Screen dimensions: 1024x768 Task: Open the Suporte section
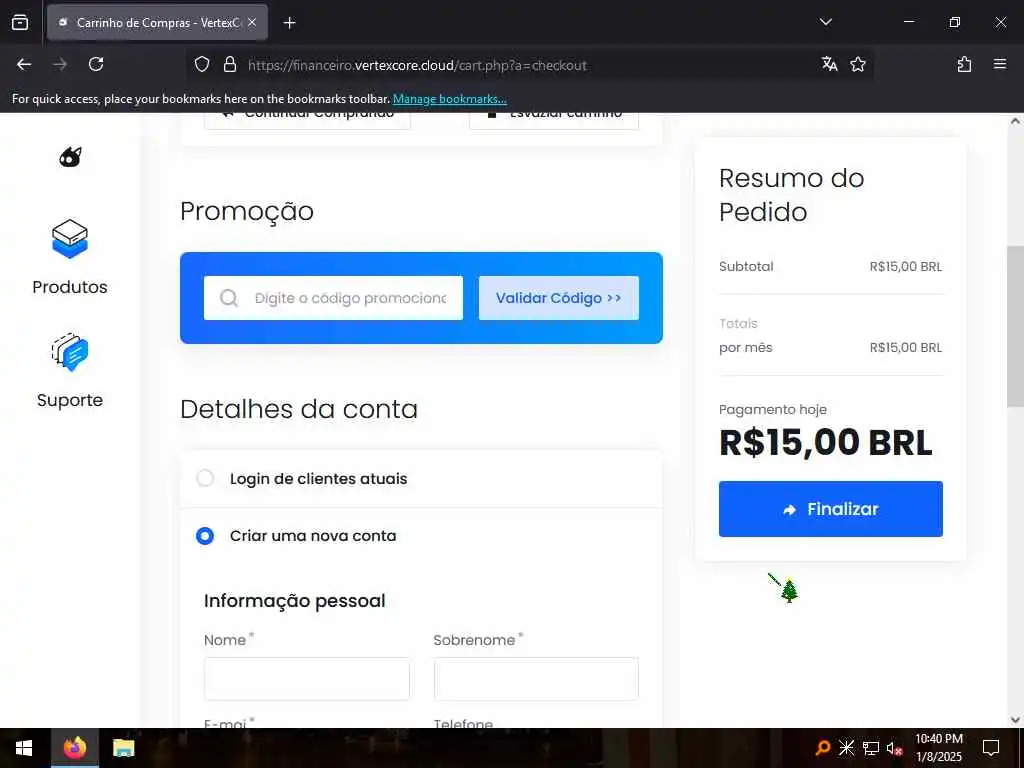point(69,370)
